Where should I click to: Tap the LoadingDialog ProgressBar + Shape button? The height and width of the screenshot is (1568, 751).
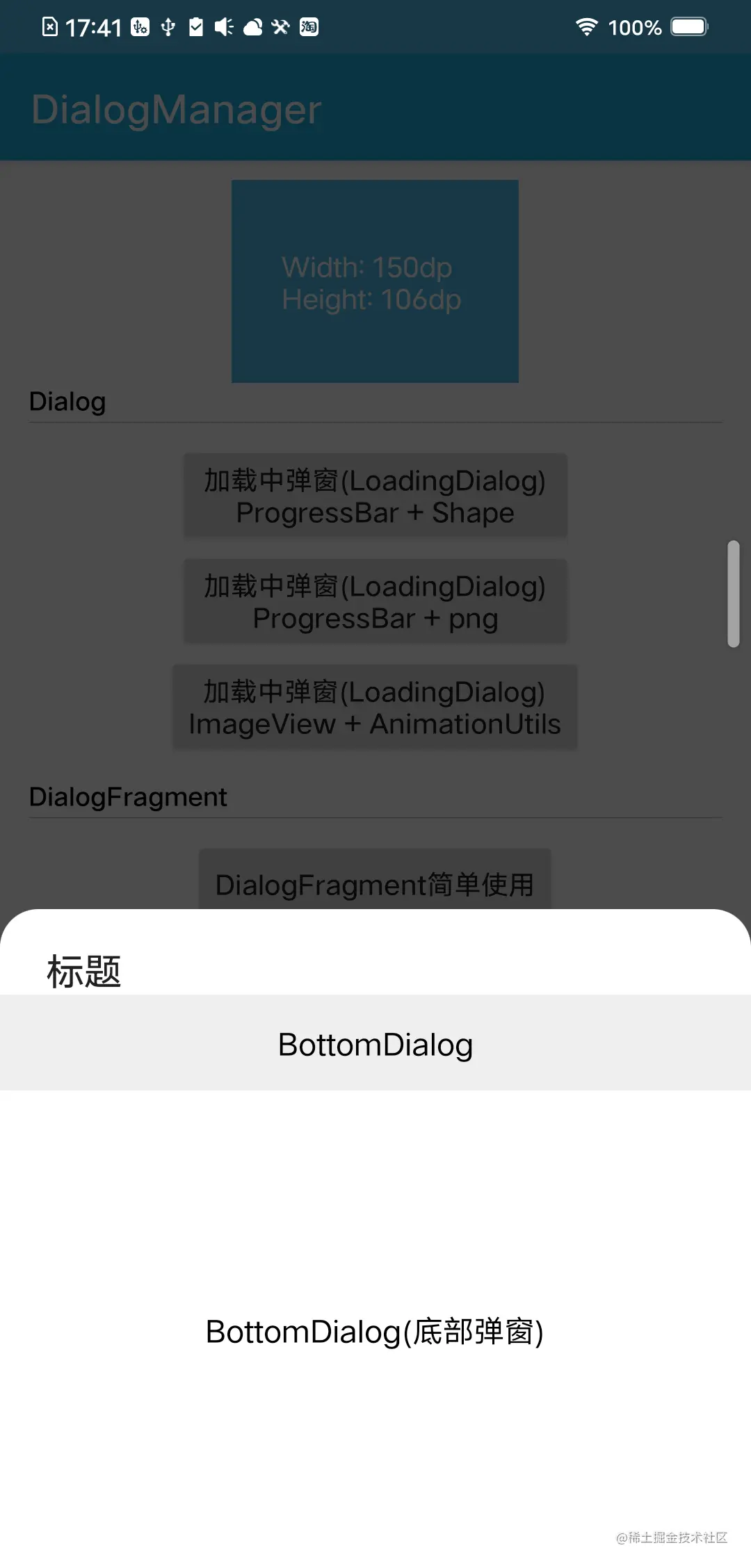click(x=375, y=496)
